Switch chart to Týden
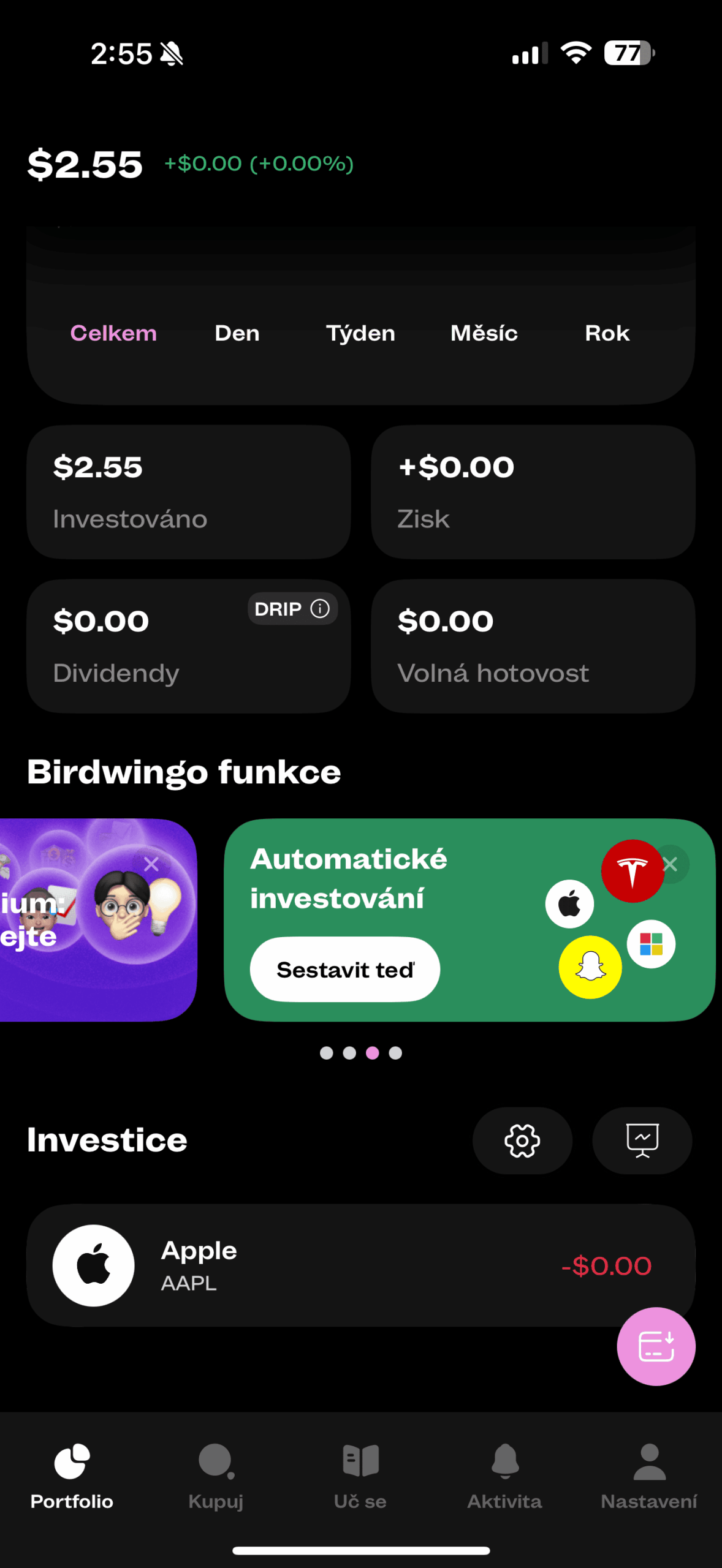Screen dimensions: 722x1568 click(x=360, y=333)
